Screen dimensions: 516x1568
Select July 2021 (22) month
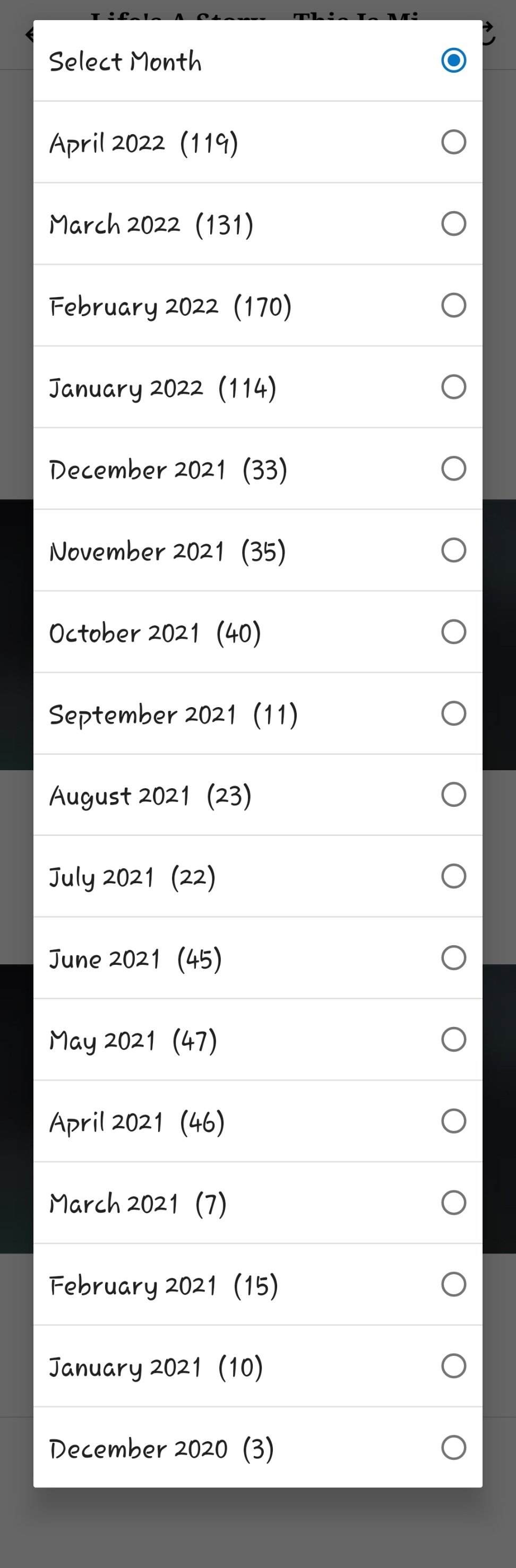pos(257,876)
